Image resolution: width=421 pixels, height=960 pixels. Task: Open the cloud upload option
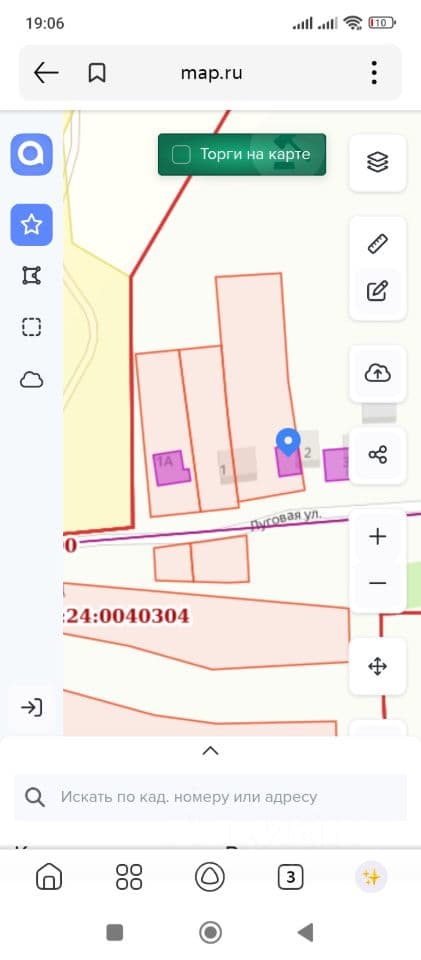378,373
